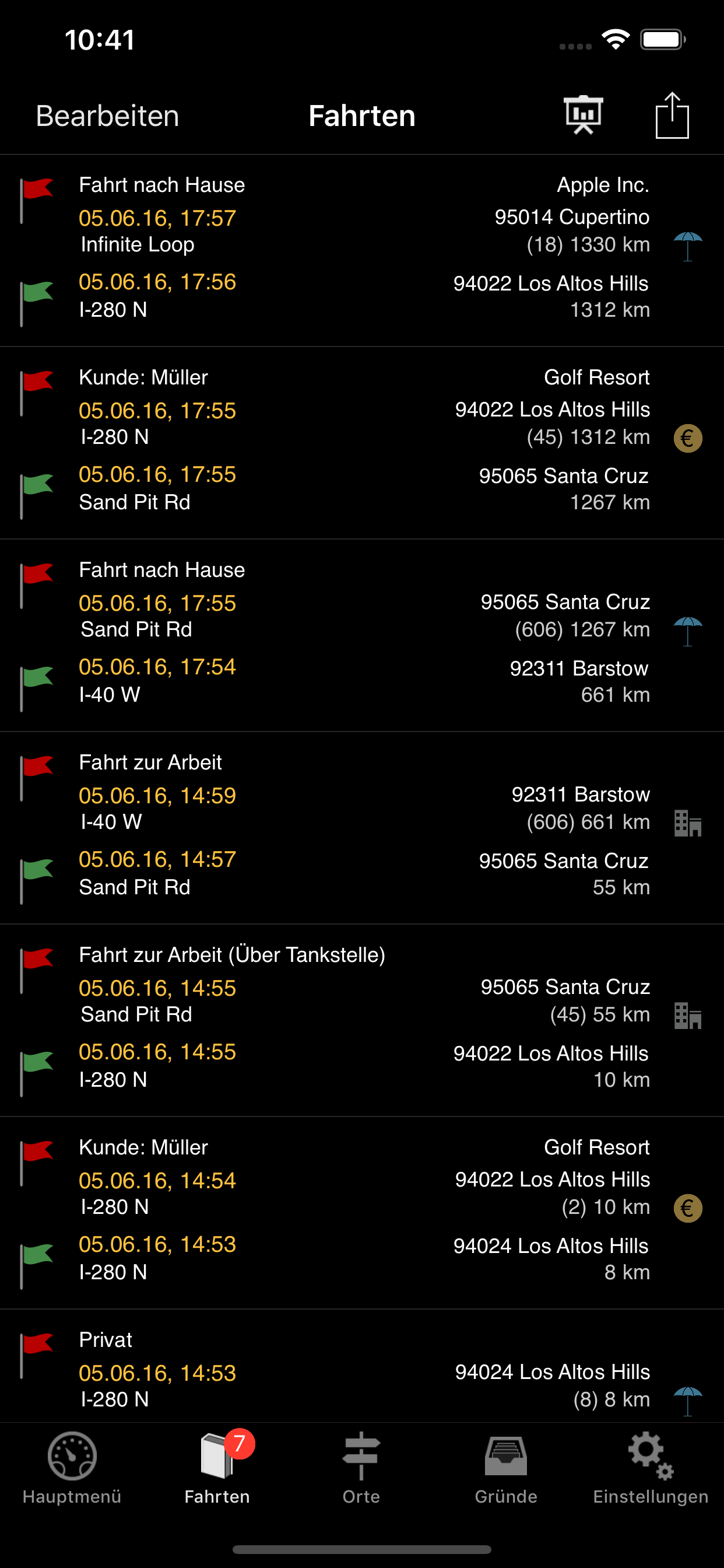Open the Fahrt zur Arbeit trip at 14:59

click(362, 828)
